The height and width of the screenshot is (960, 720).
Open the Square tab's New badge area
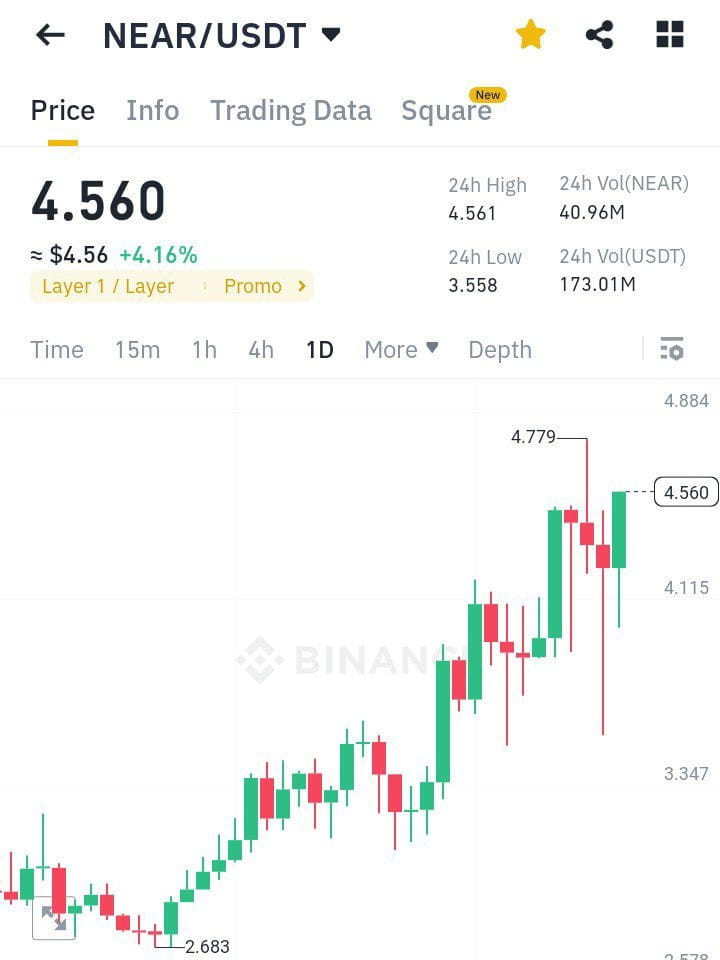[x=488, y=94]
